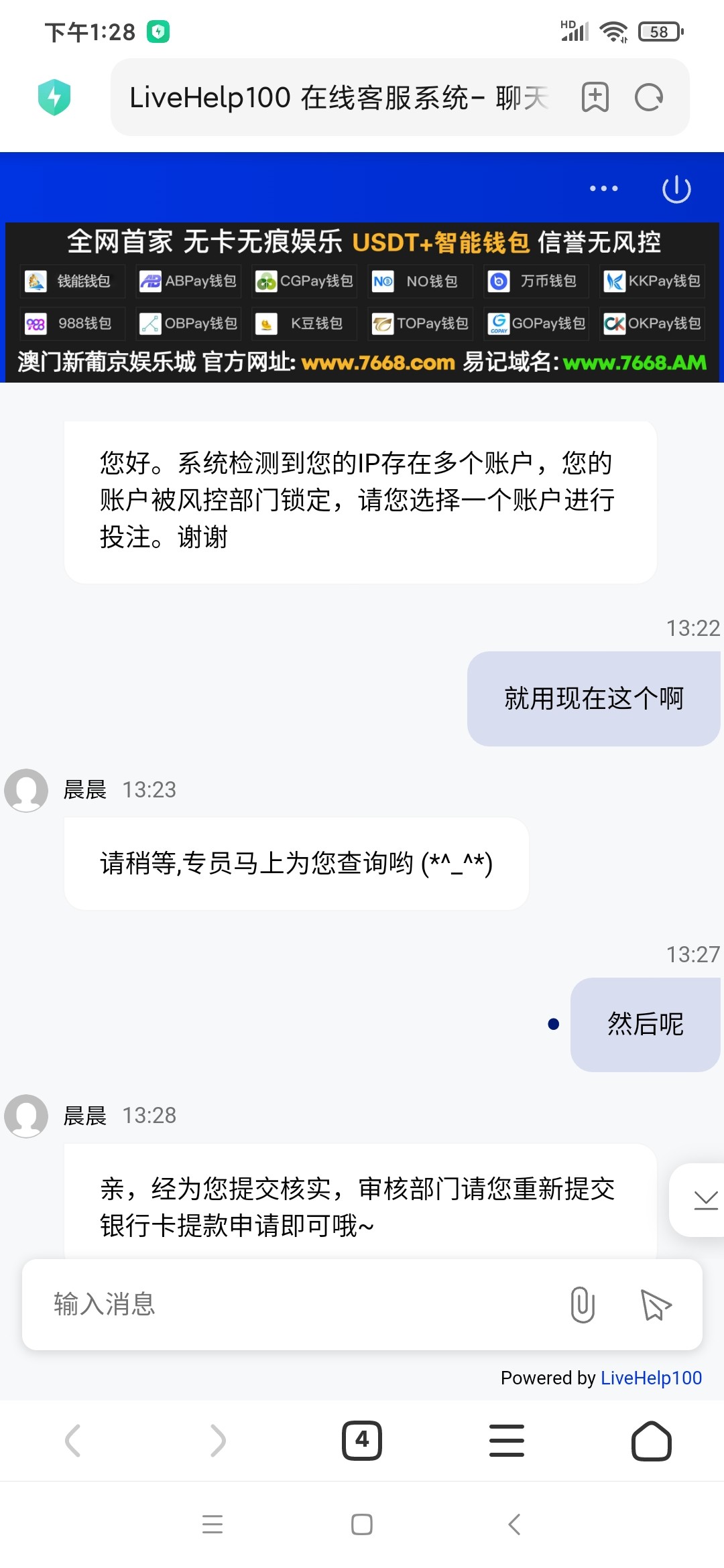Go back to the previous page in browser
The width and height of the screenshot is (724, 1568).
tap(72, 1440)
